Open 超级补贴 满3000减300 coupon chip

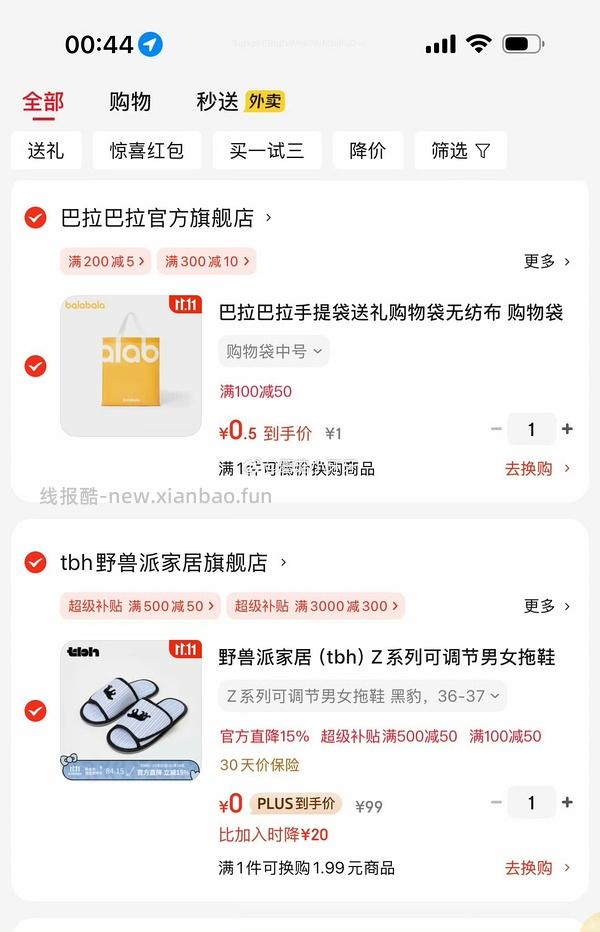point(315,606)
